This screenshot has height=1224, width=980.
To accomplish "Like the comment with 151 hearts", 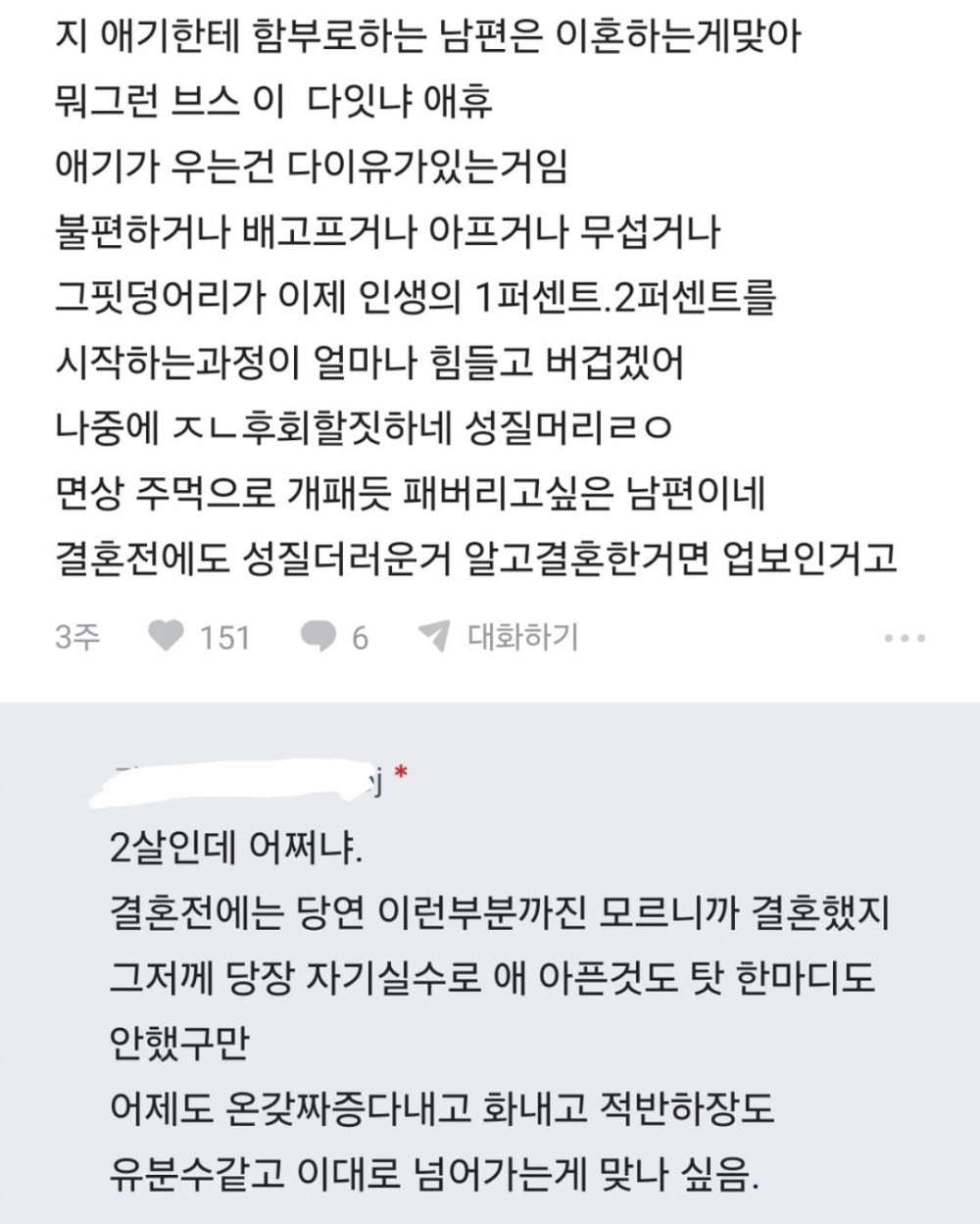I will pos(165,638).
